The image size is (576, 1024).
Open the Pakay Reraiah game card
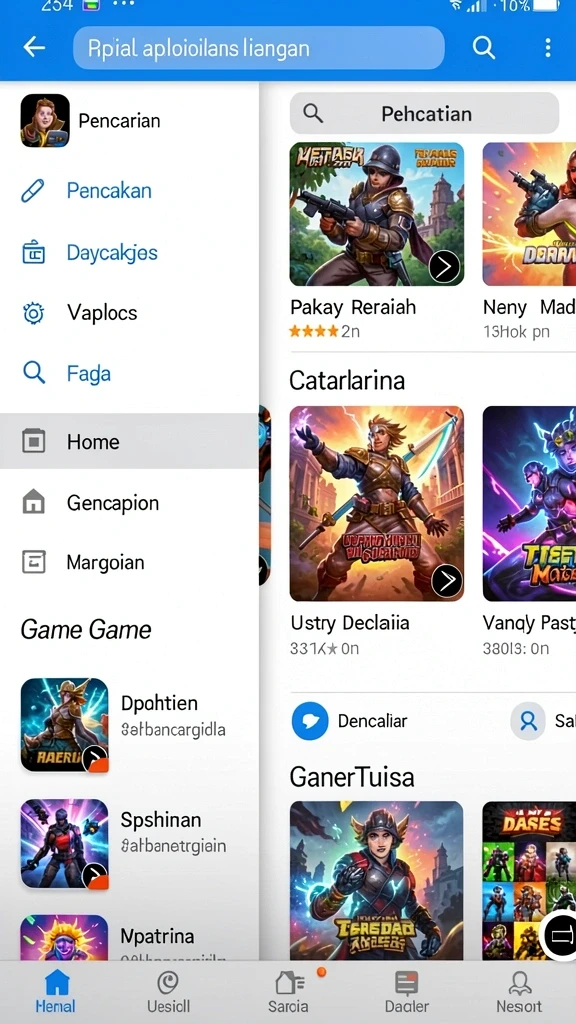(377, 240)
